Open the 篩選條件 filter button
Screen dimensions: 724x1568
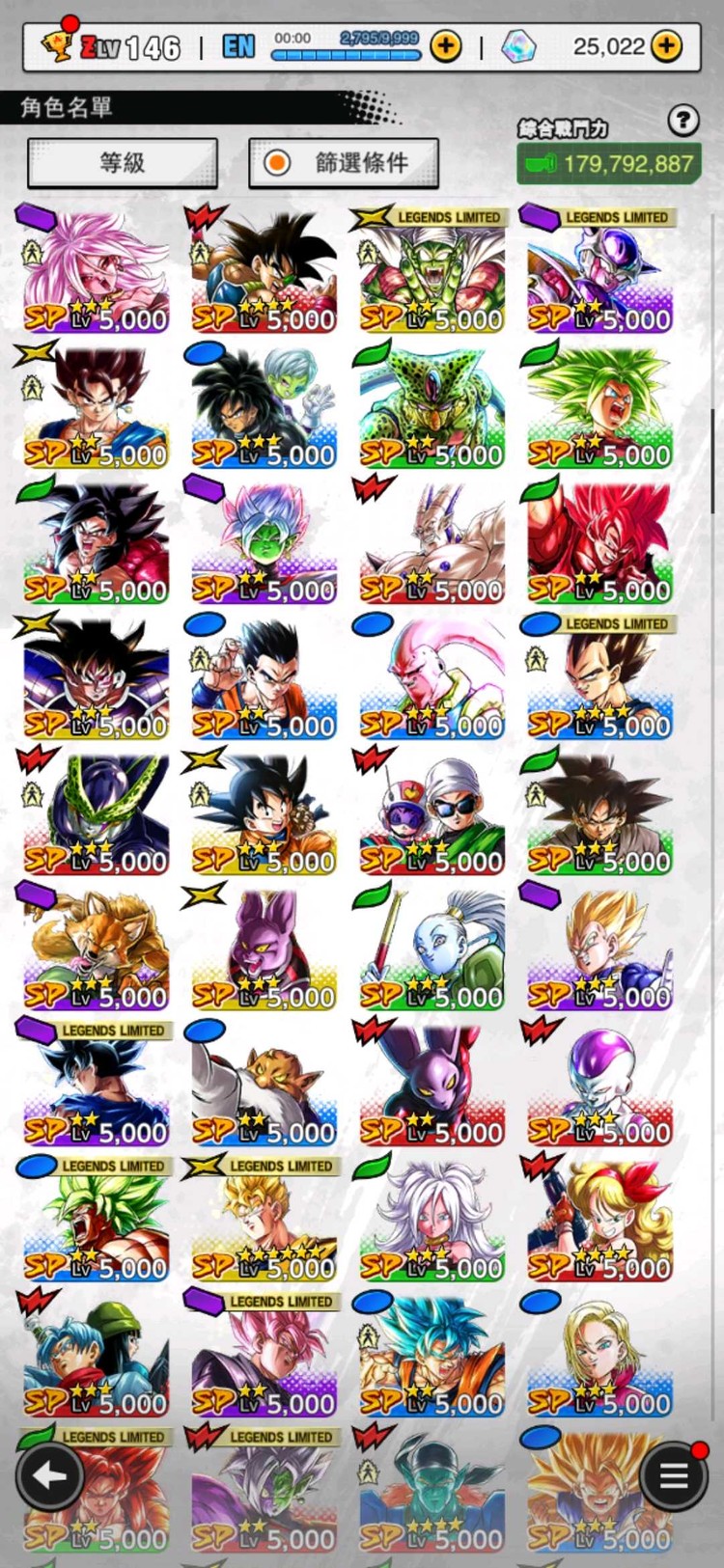pos(344,163)
